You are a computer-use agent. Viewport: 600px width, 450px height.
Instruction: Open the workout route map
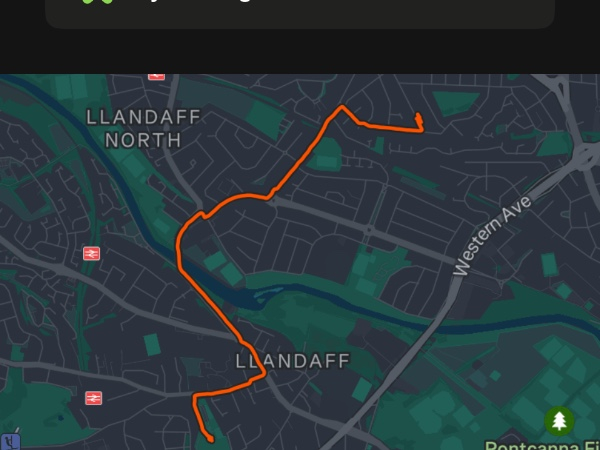pyautogui.click(x=300, y=262)
